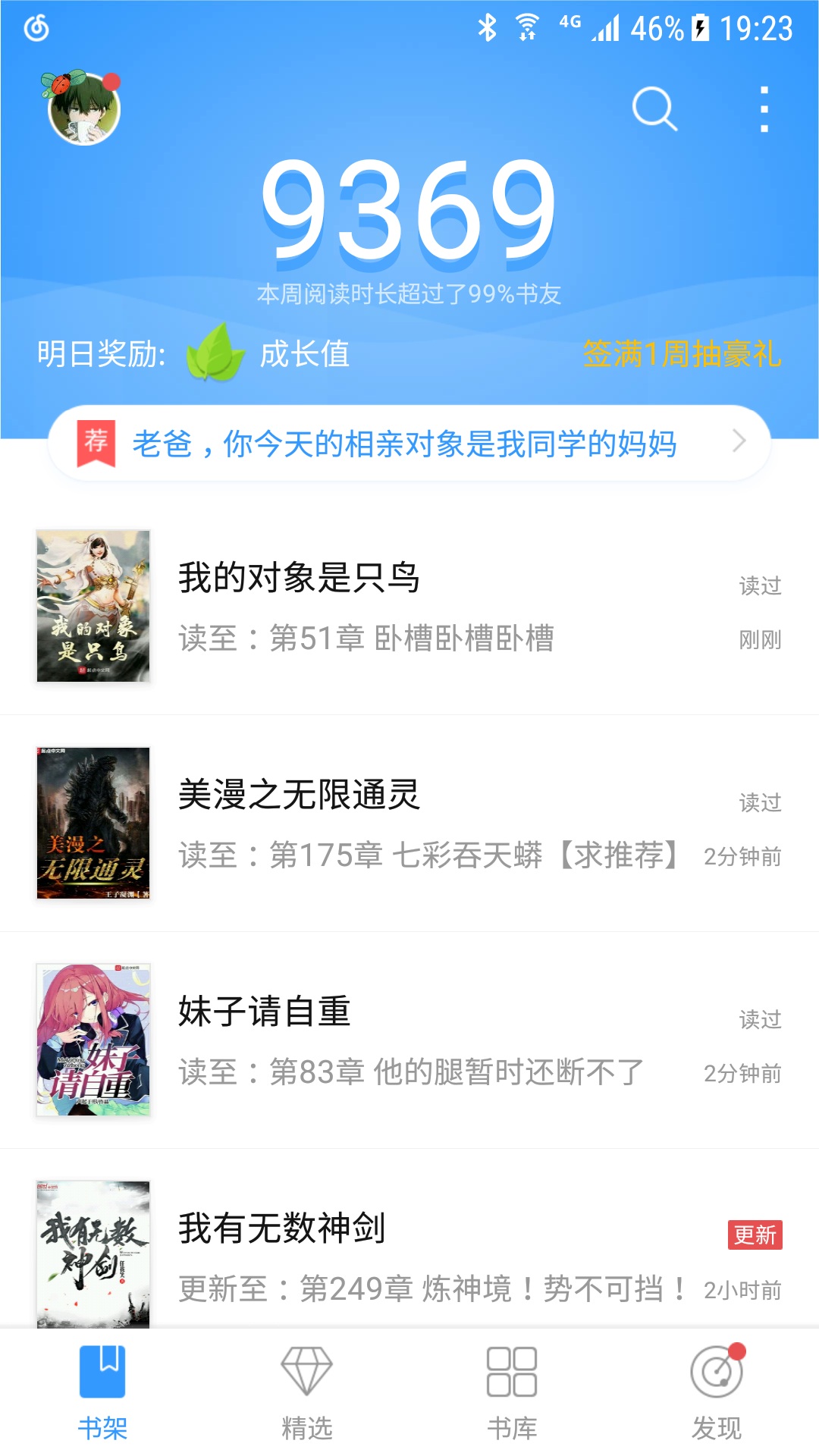This screenshot has width=819, height=1456.
Task: Switch to the 书库 tab
Action: tap(512, 1392)
